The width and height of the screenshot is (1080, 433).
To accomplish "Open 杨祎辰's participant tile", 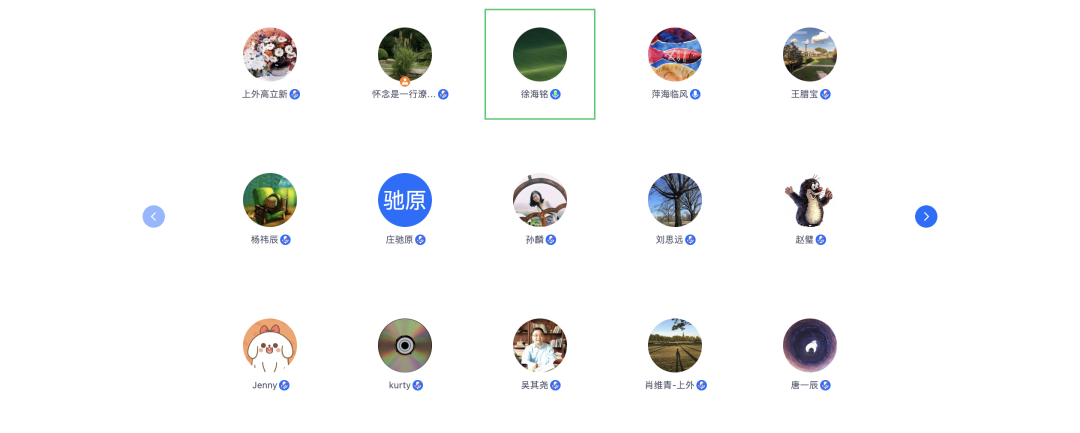I will pos(270,200).
